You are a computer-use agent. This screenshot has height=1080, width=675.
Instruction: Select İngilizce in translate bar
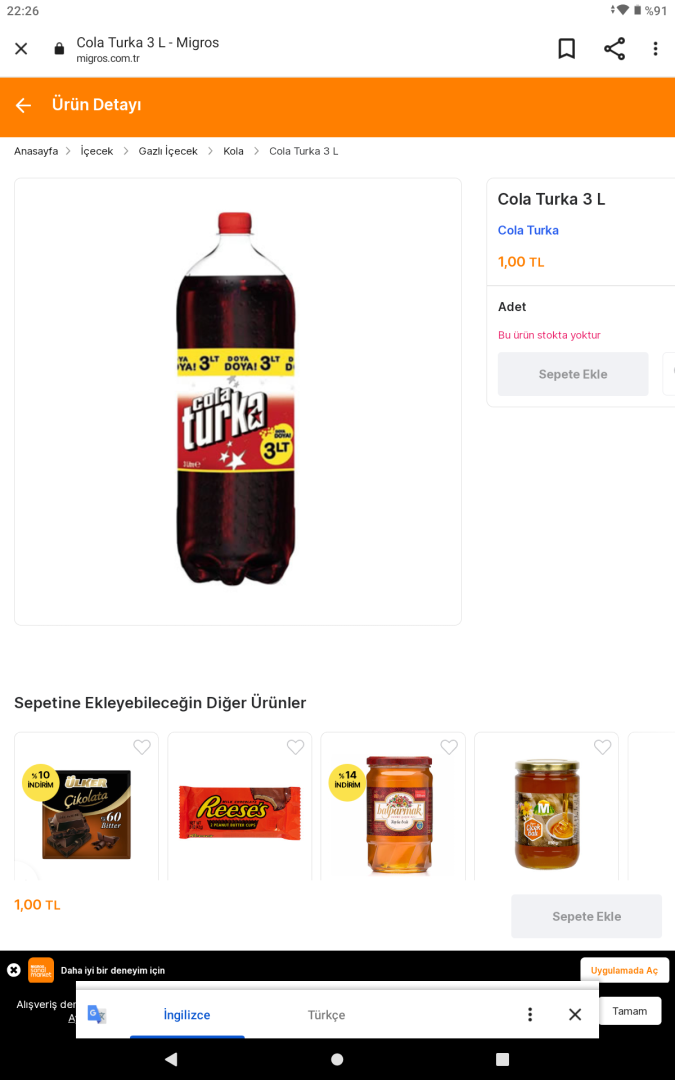click(187, 1014)
